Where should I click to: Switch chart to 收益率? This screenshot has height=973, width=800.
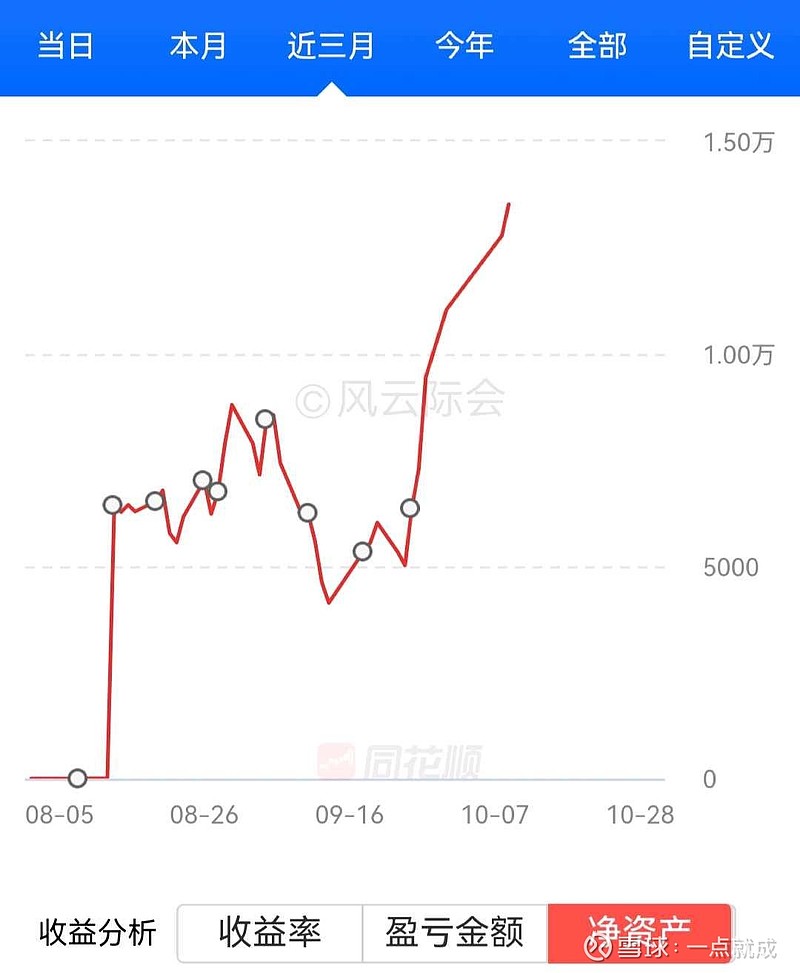click(270, 932)
